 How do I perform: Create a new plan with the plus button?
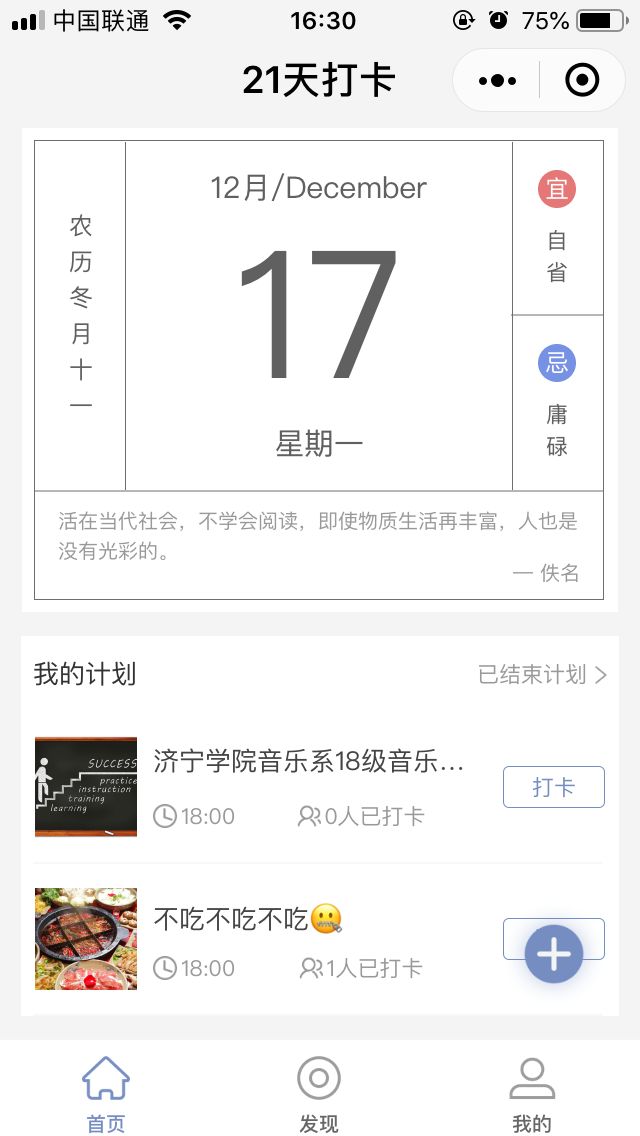(554, 954)
